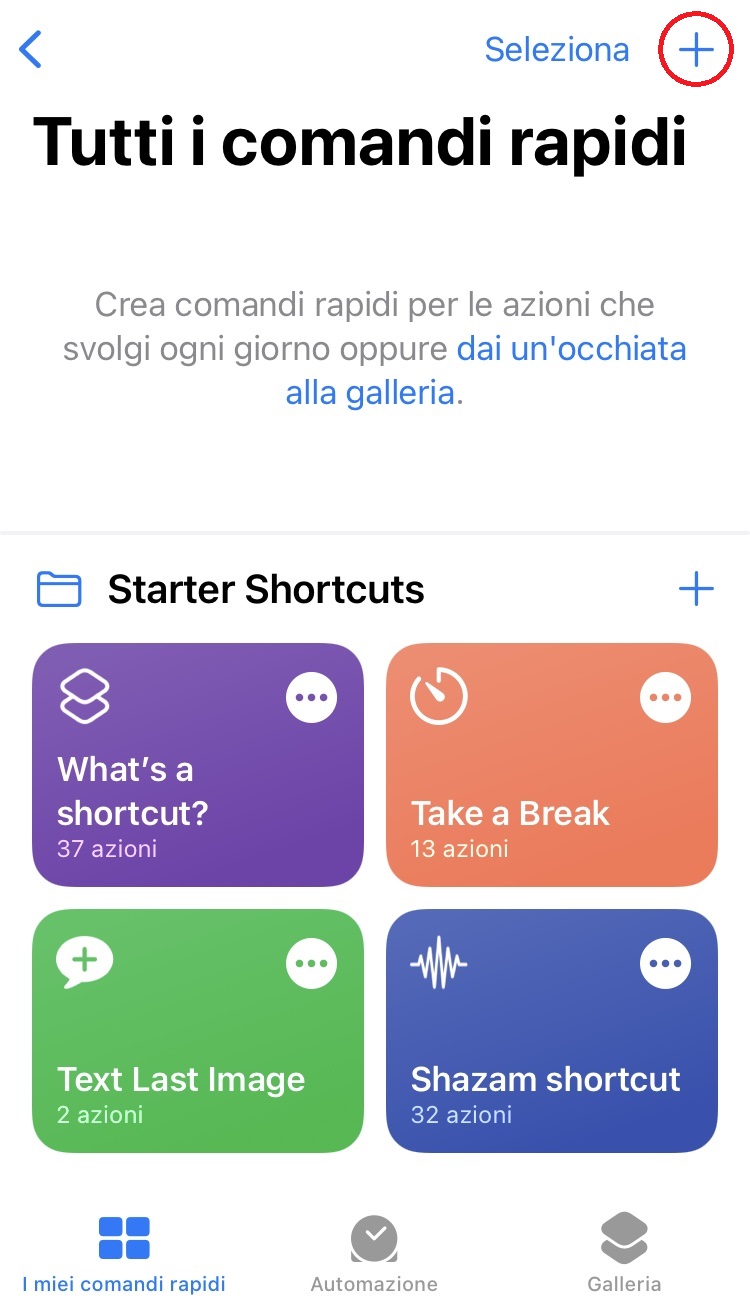Open the options of What's a shortcut?
This screenshot has height=1299, width=750.
pyautogui.click(x=312, y=697)
